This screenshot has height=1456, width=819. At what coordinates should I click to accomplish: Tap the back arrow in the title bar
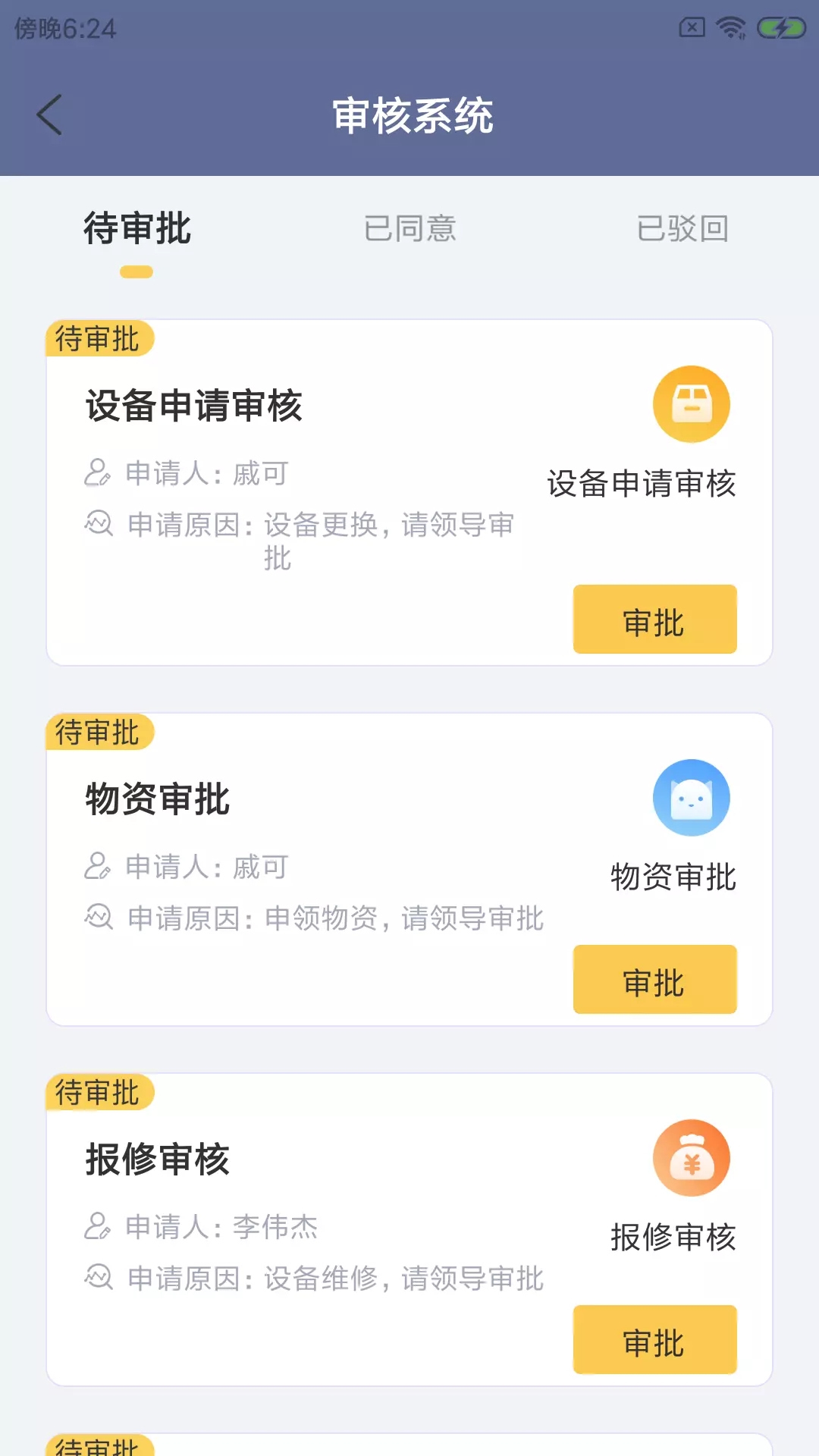[49, 115]
